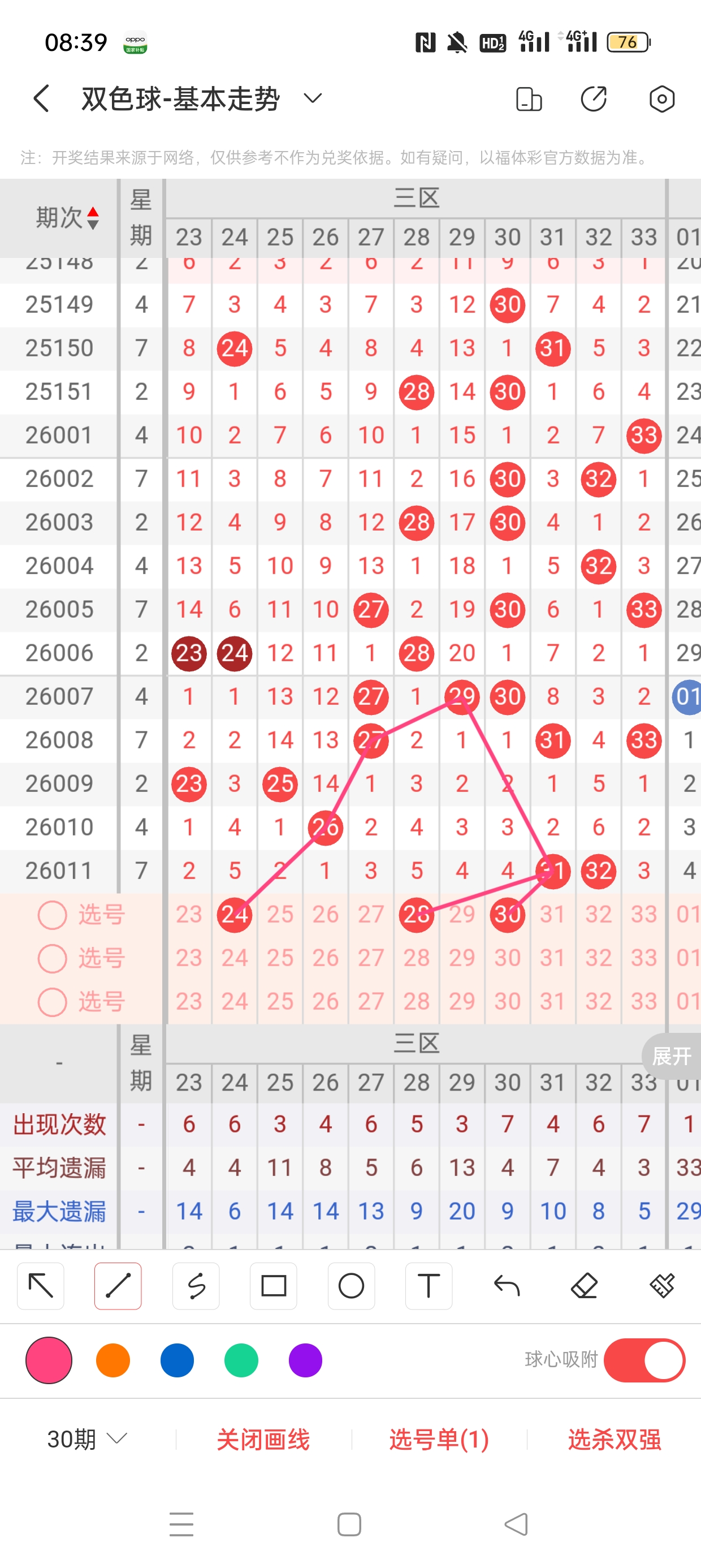Viewport: 701px width, 1568px height.
Task: Disable the 球心吸附 switch
Action: coord(644,1360)
